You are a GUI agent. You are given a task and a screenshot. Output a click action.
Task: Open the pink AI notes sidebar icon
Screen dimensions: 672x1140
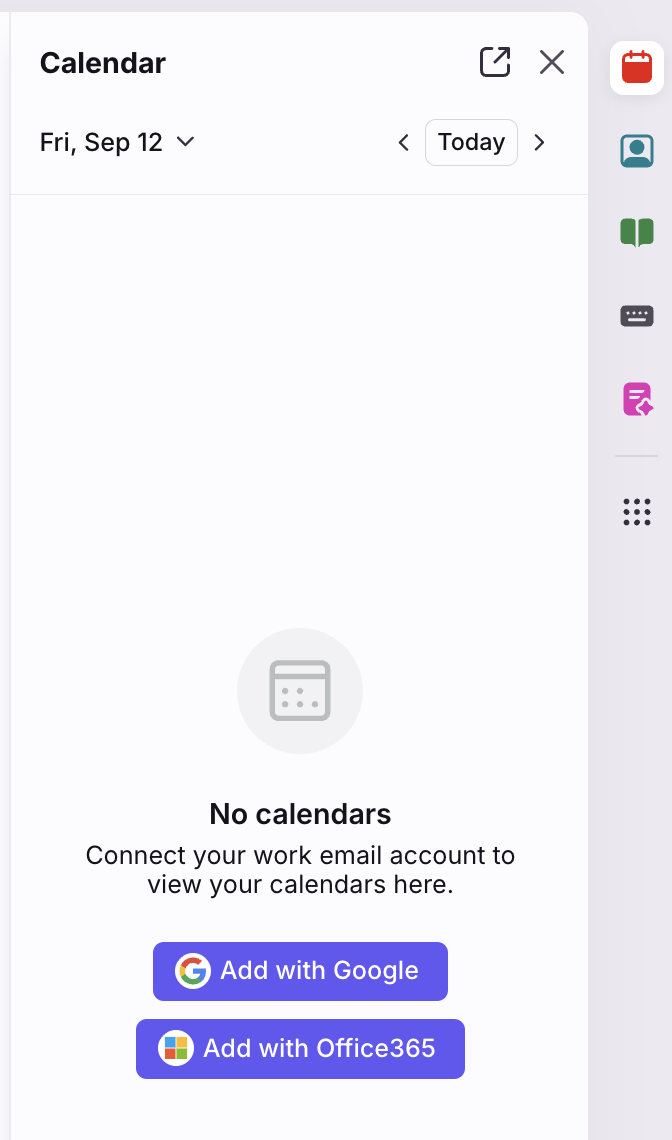click(637, 399)
